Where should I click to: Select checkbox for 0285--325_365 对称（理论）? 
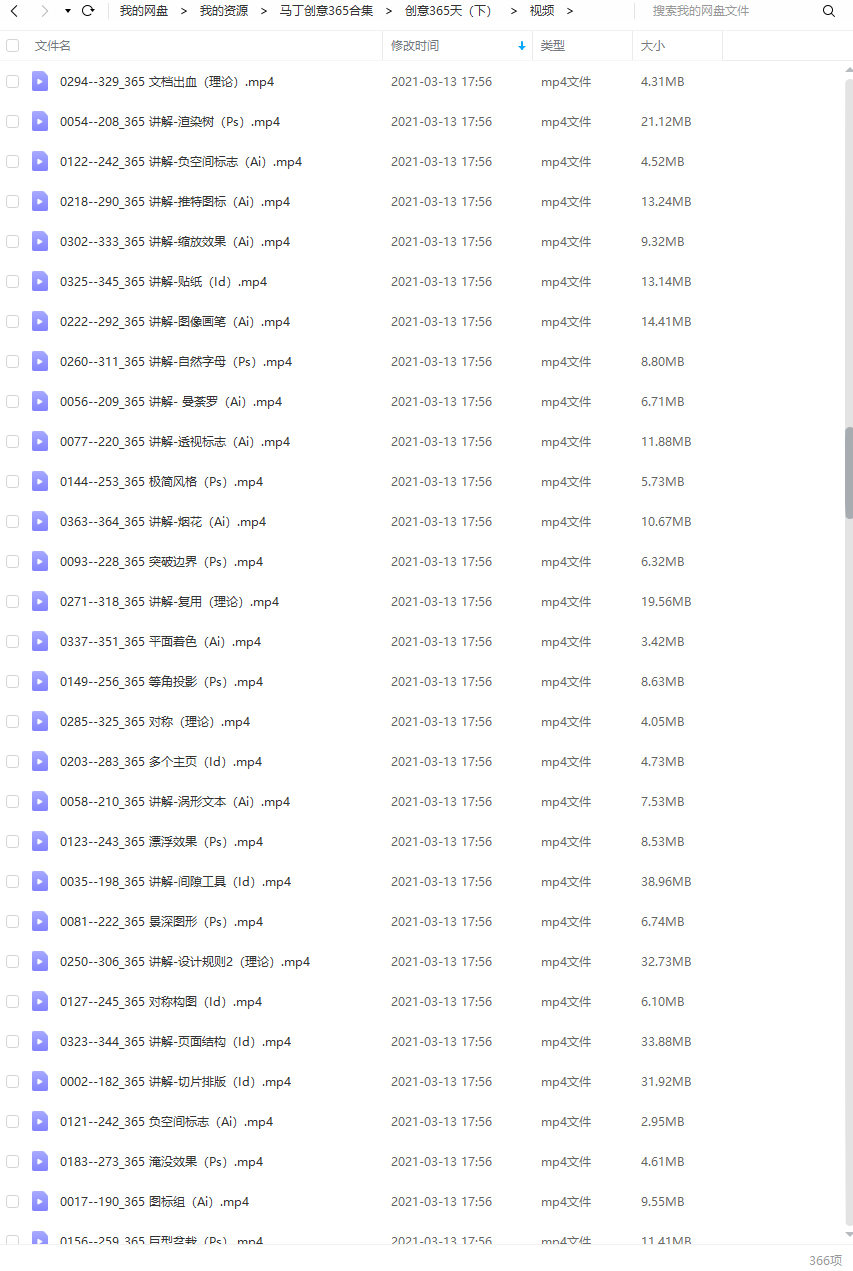(x=13, y=722)
